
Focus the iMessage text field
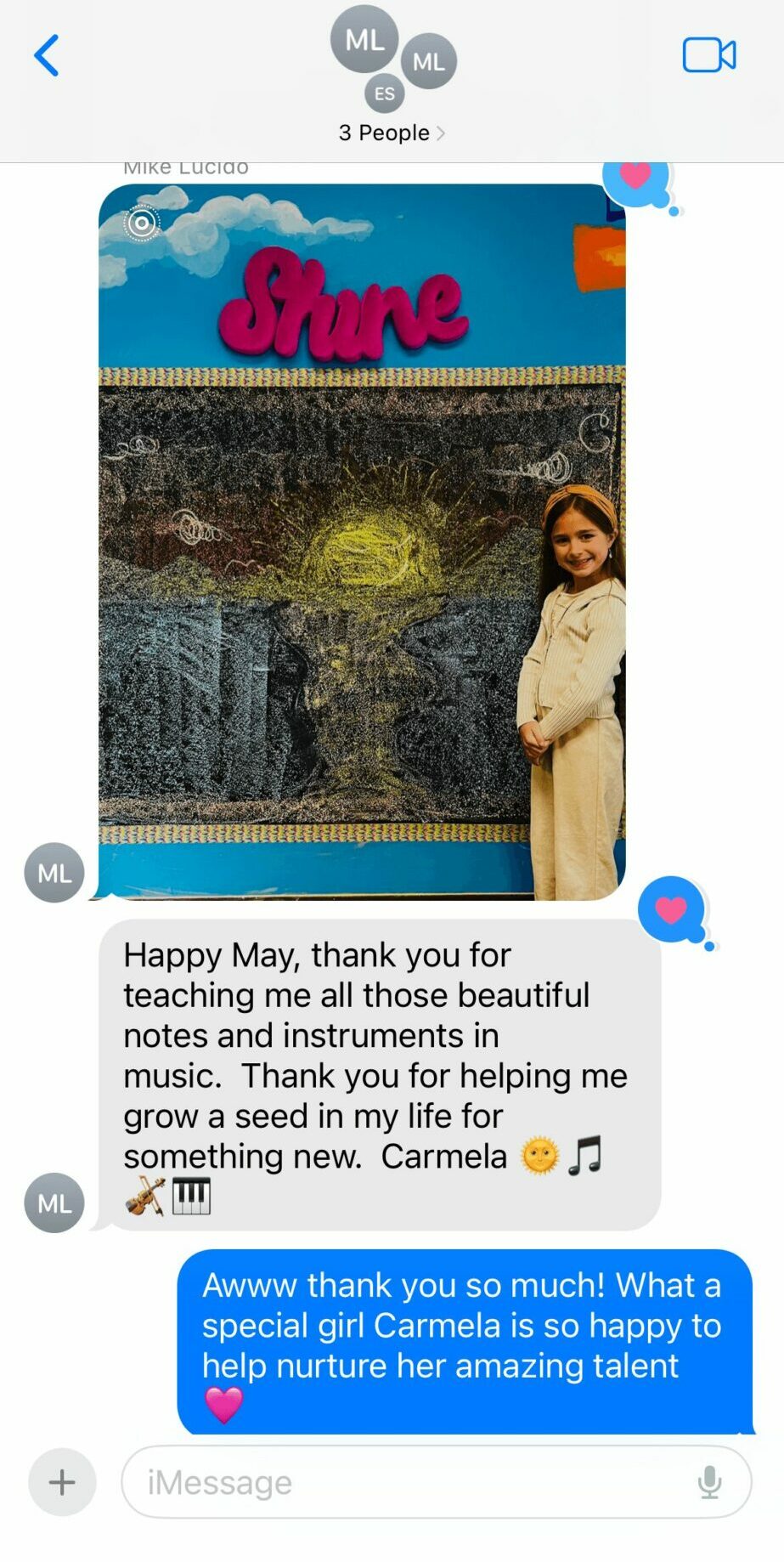(x=408, y=1482)
